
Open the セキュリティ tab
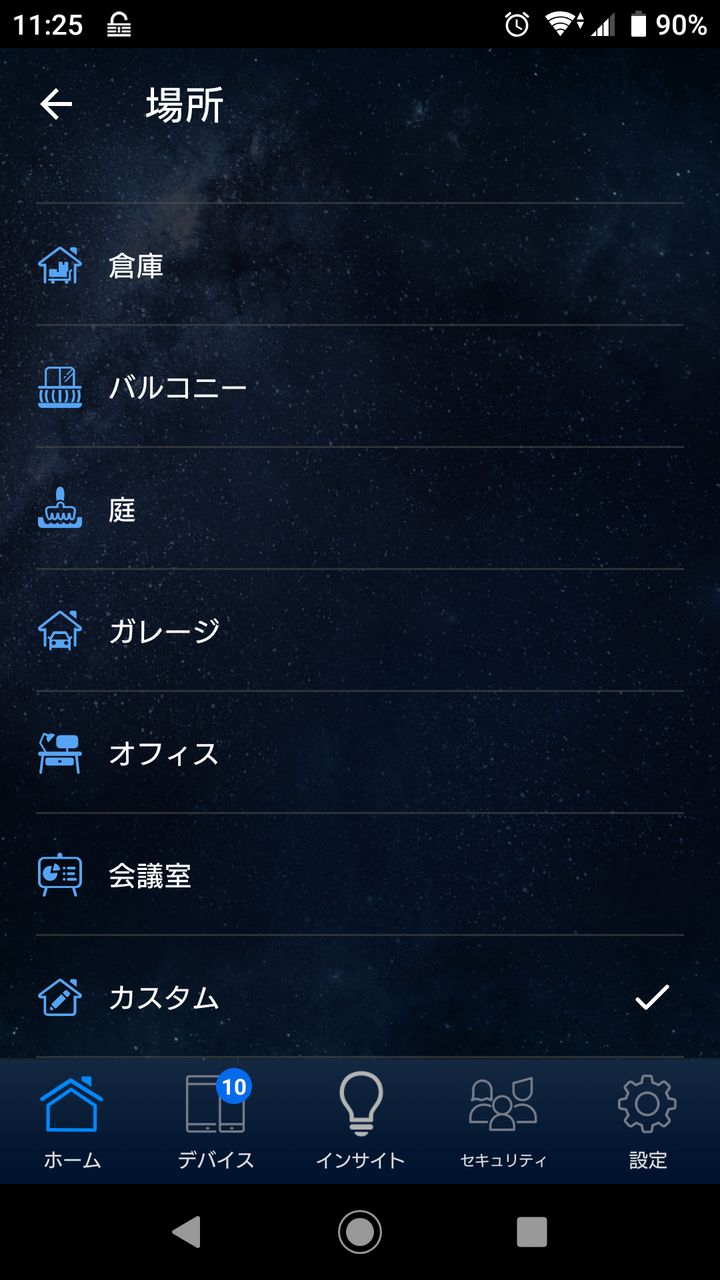pos(503,1122)
